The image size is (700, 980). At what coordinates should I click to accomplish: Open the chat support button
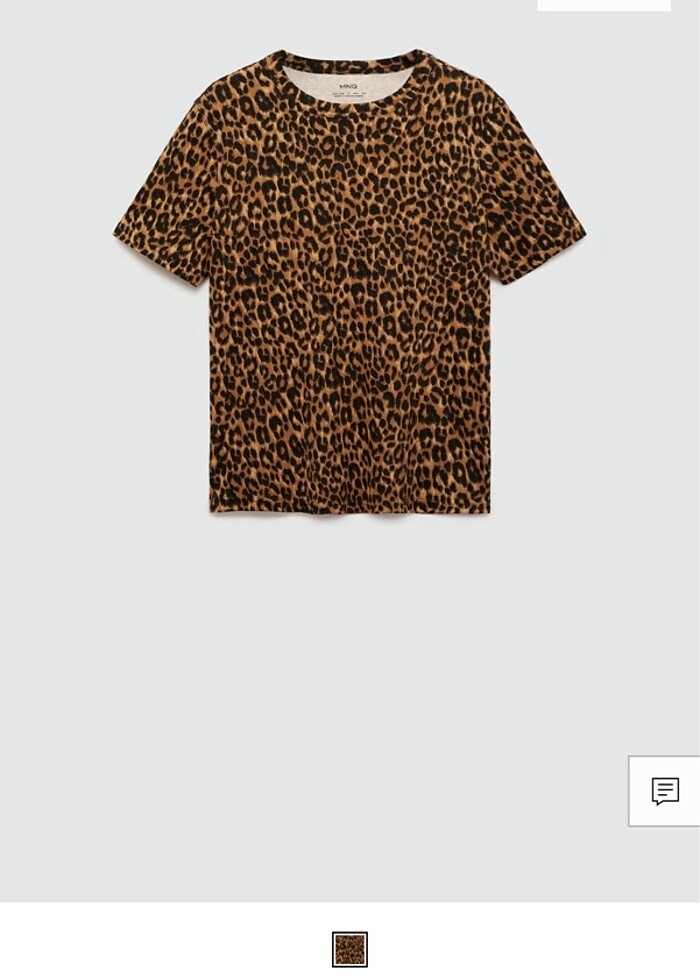[x=665, y=791]
